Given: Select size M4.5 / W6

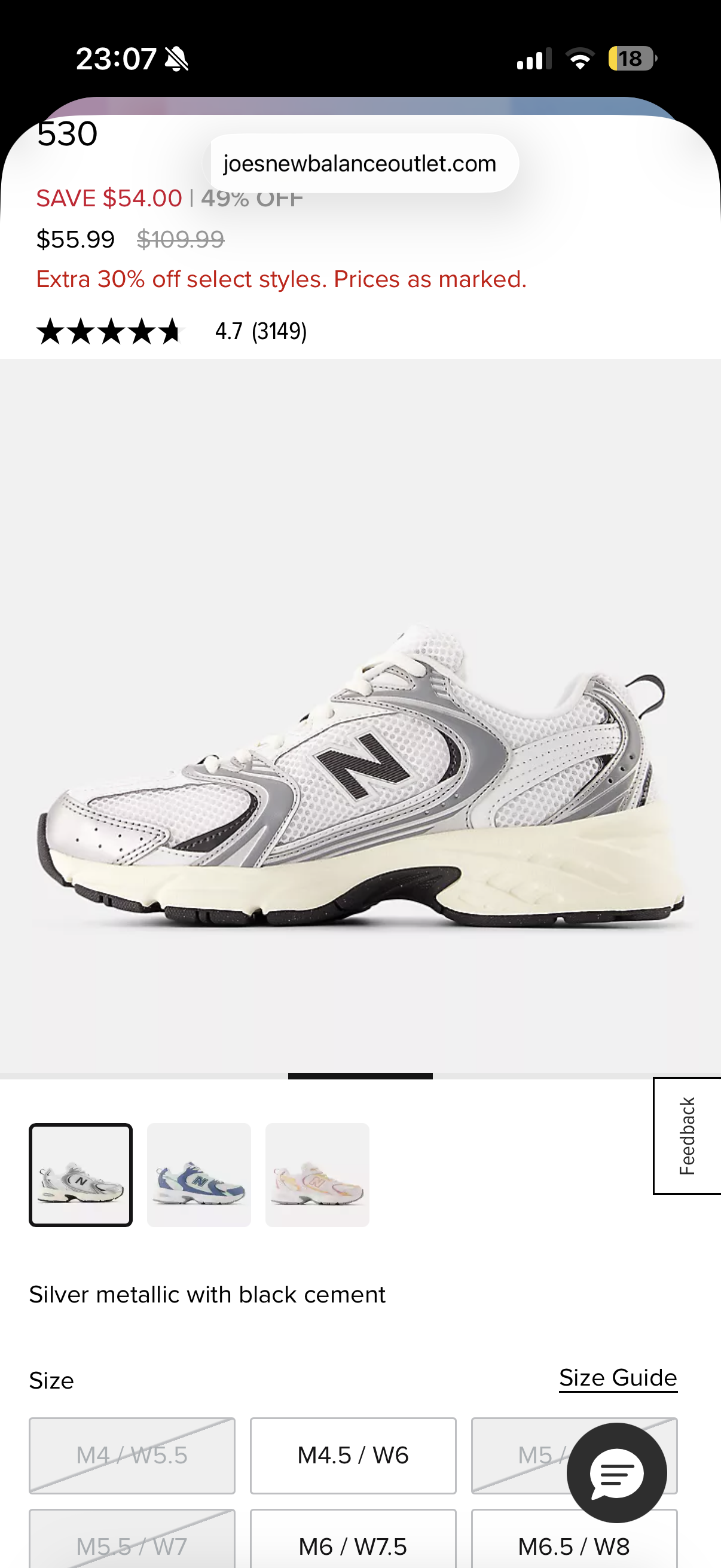Looking at the screenshot, I should tap(353, 1455).
